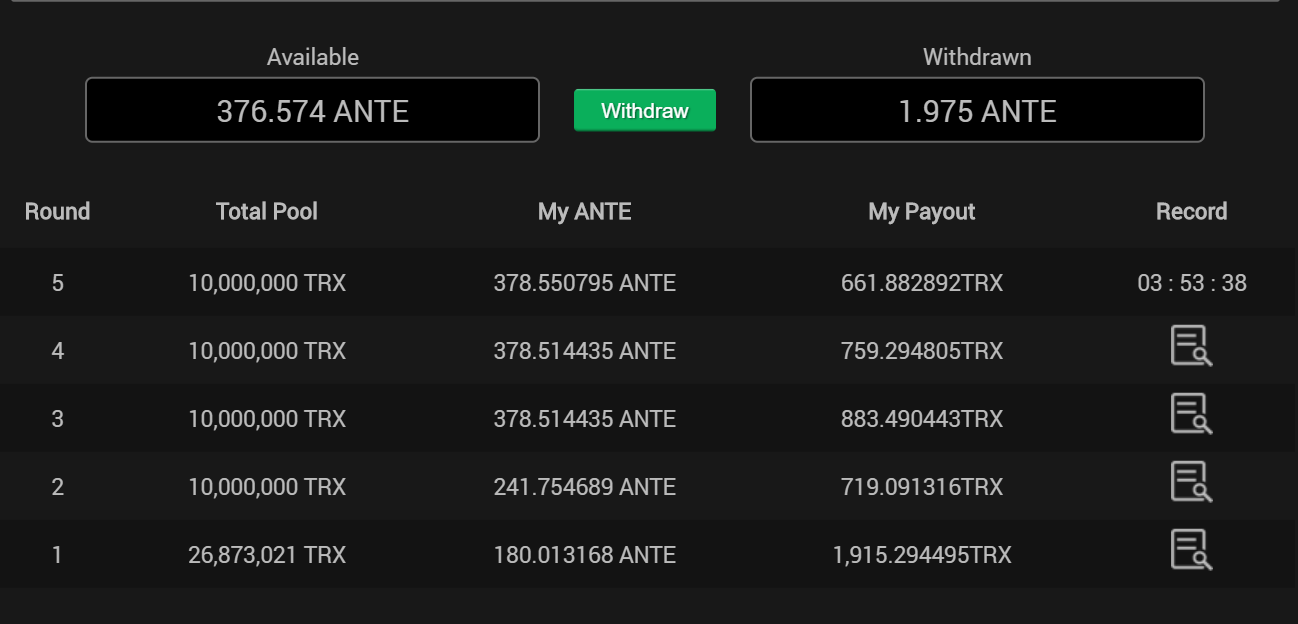Screen dimensions: 1298x624
Task: Show the round 2 record
Action: [x=1190, y=482]
